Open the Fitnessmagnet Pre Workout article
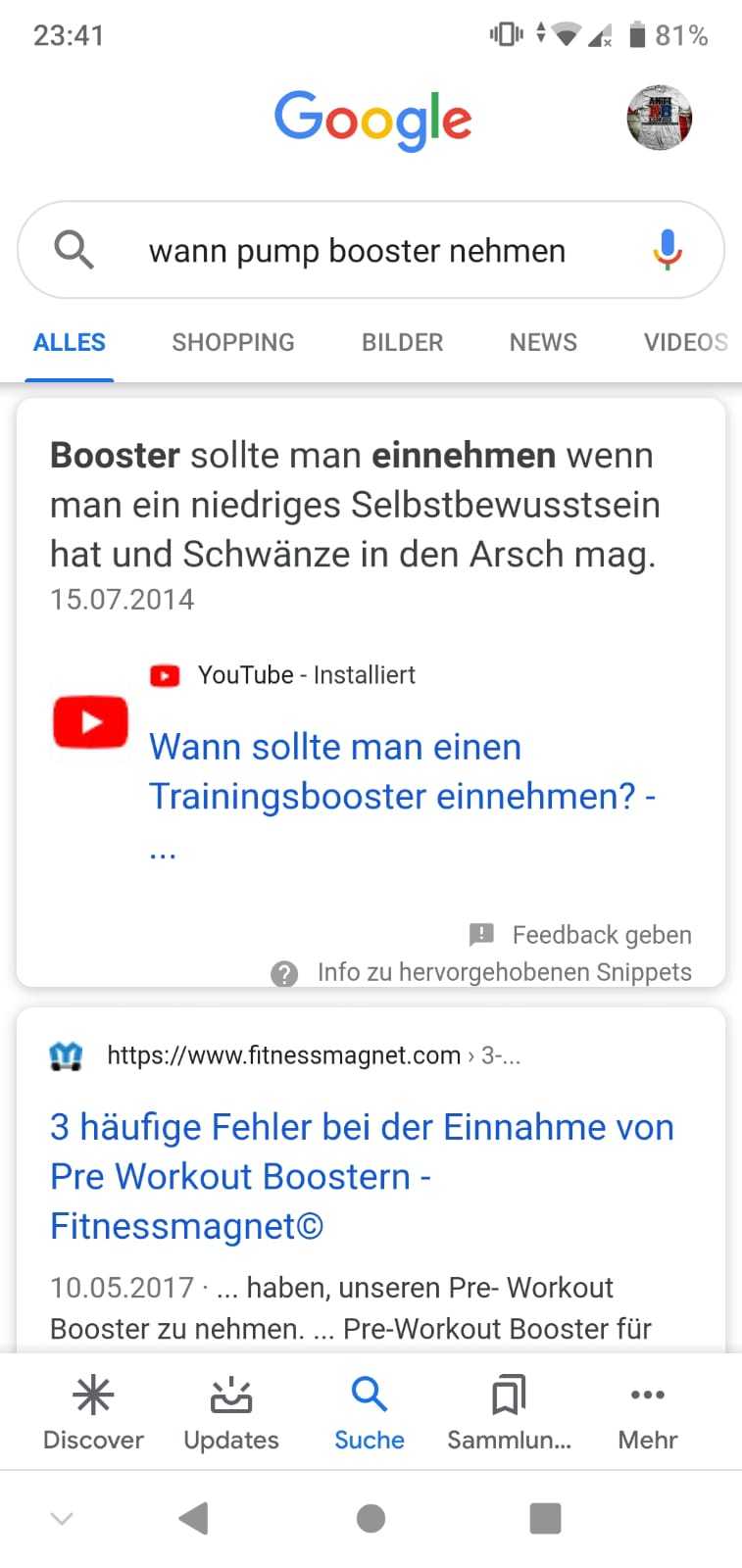 click(x=362, y=1176)
